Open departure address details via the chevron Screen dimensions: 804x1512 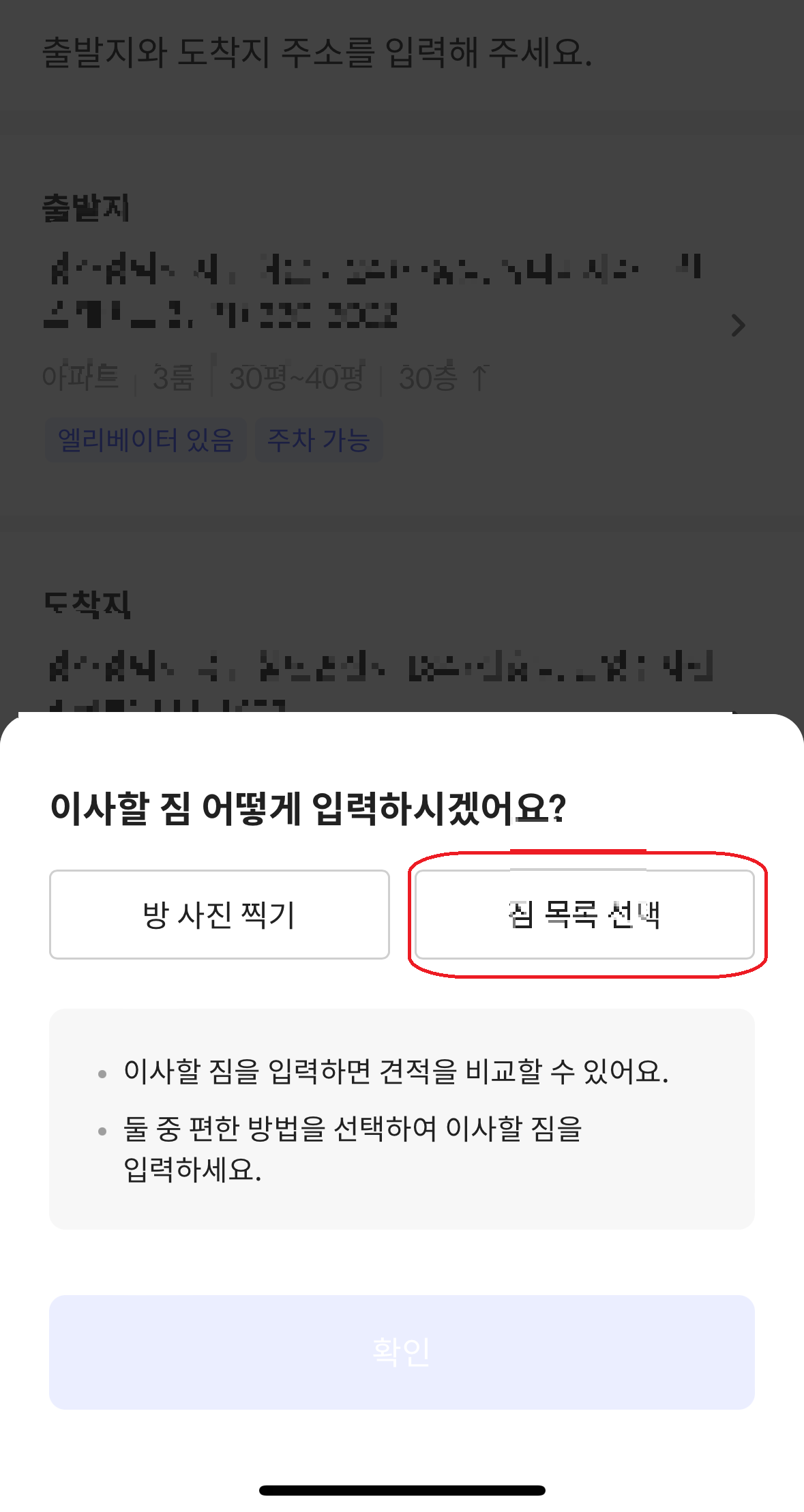point(737,327)
